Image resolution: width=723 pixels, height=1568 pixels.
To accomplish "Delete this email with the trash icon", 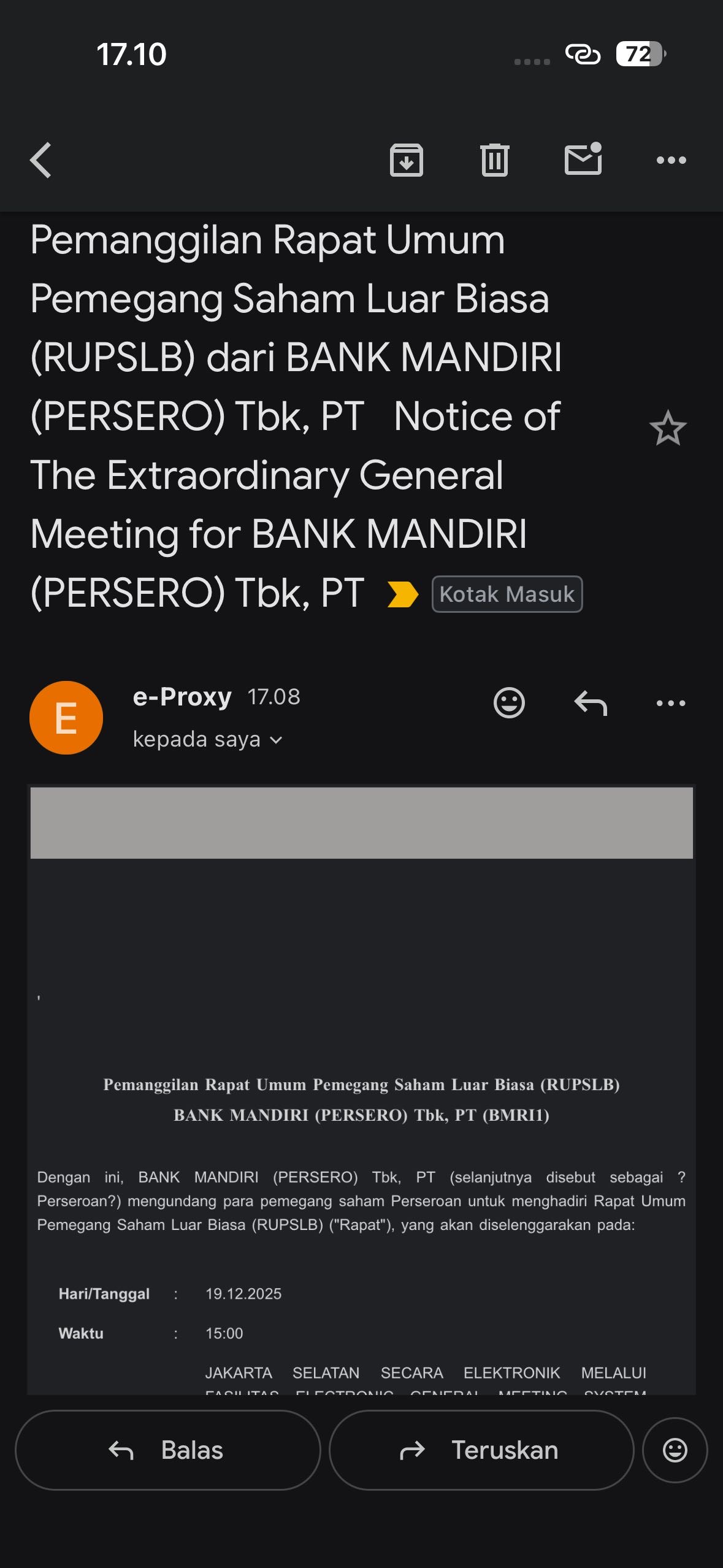I will [494, 160].
